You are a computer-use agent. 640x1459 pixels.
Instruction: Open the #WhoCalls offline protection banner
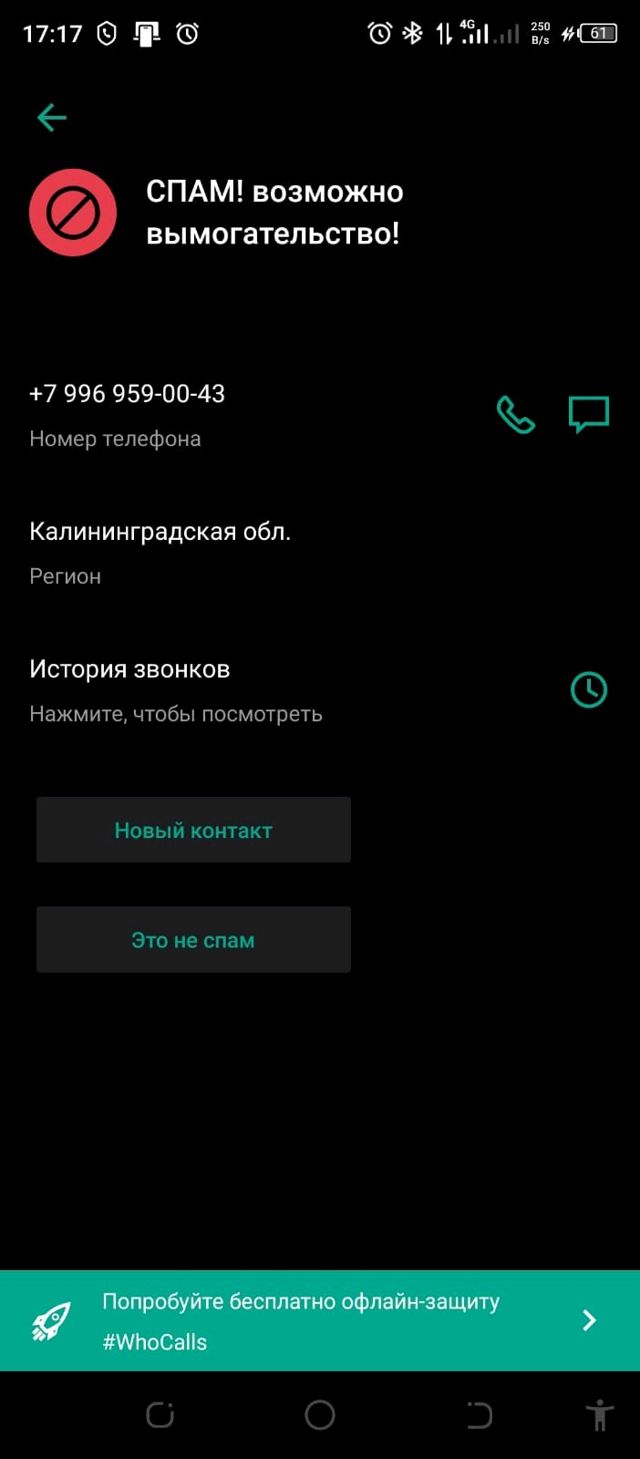tap(320, 1320)
